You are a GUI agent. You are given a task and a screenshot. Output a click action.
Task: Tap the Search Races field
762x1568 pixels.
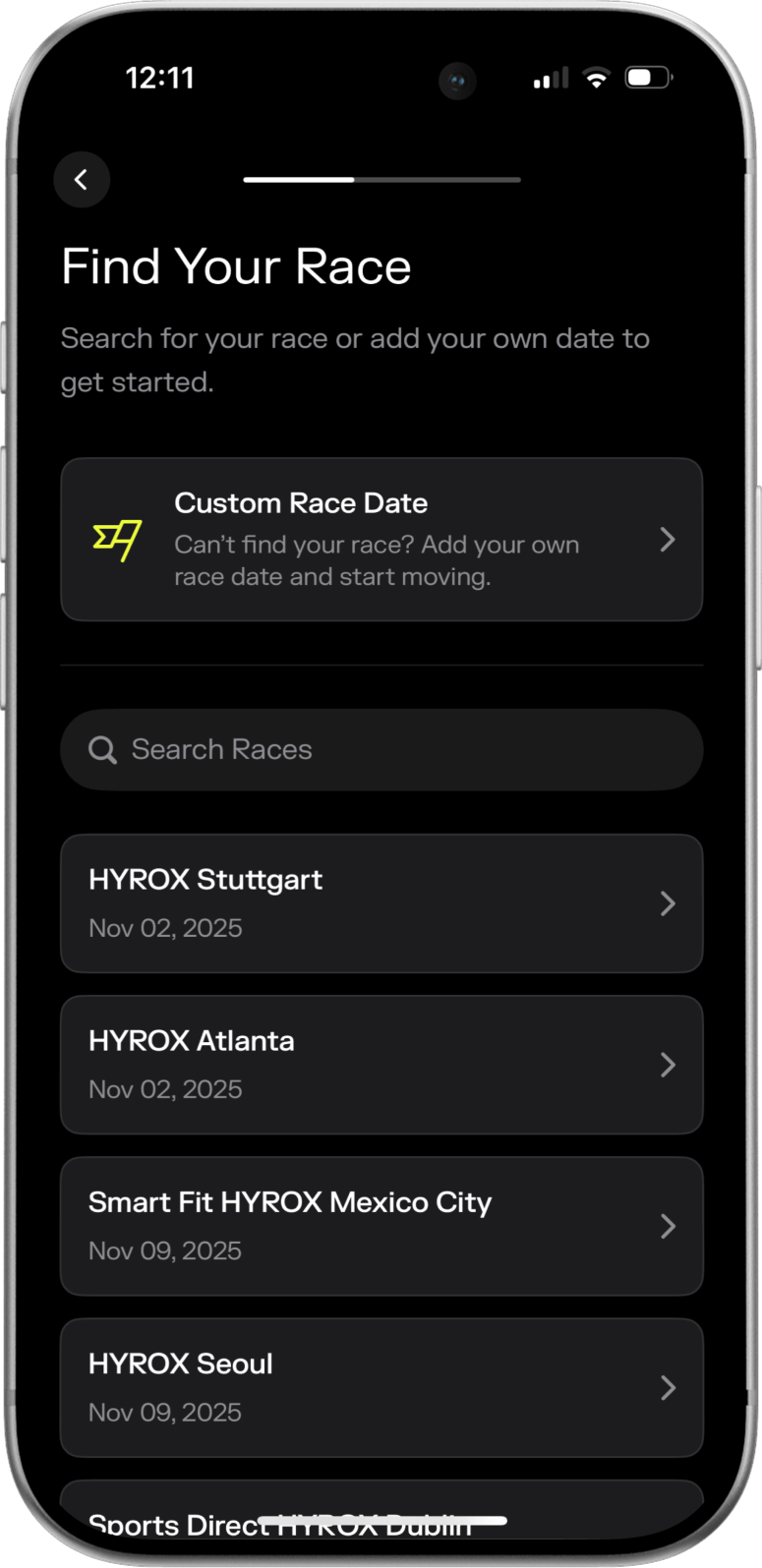click(x=381, y=750)
